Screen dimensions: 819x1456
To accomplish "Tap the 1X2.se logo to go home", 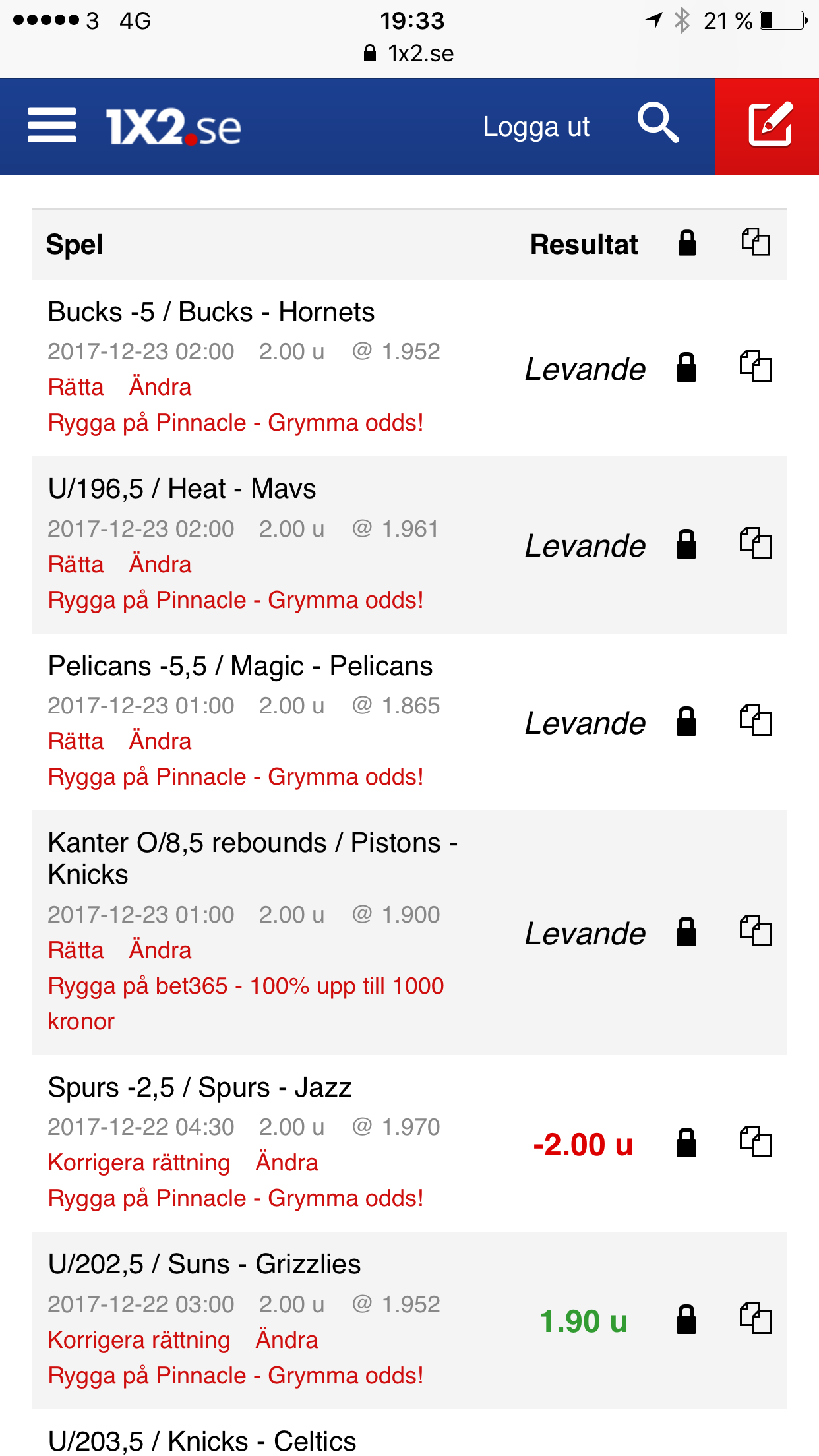I will pos(173,127).
